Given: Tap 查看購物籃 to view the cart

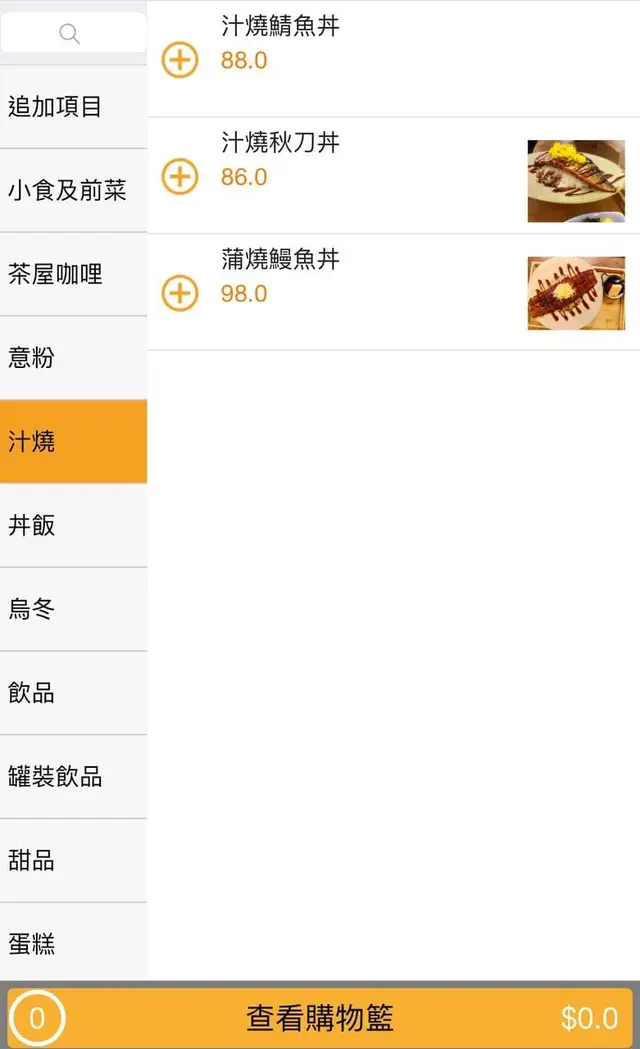Looking at the screenshot, I should point(320,1018).
